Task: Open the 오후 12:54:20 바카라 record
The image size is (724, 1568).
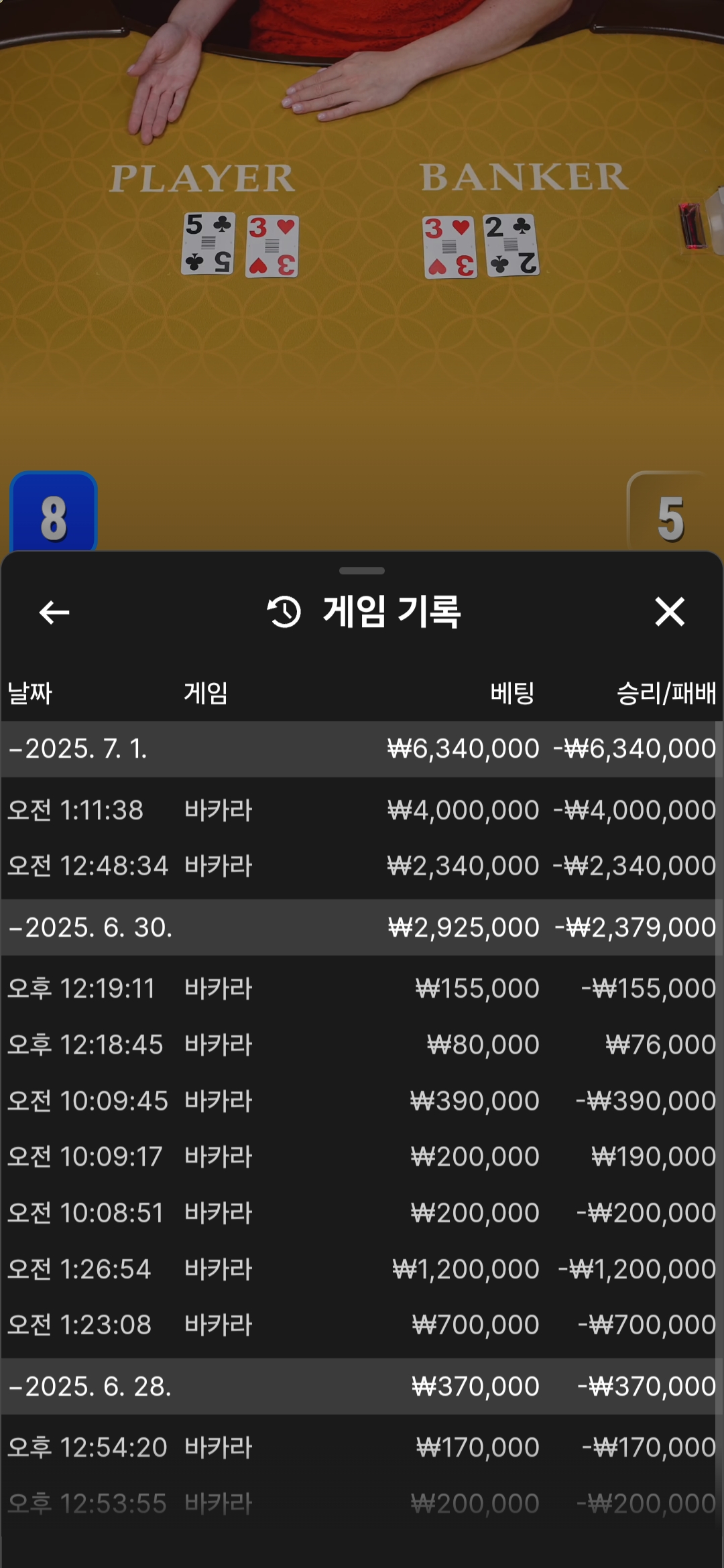Action: click(x=359, y=1448)
